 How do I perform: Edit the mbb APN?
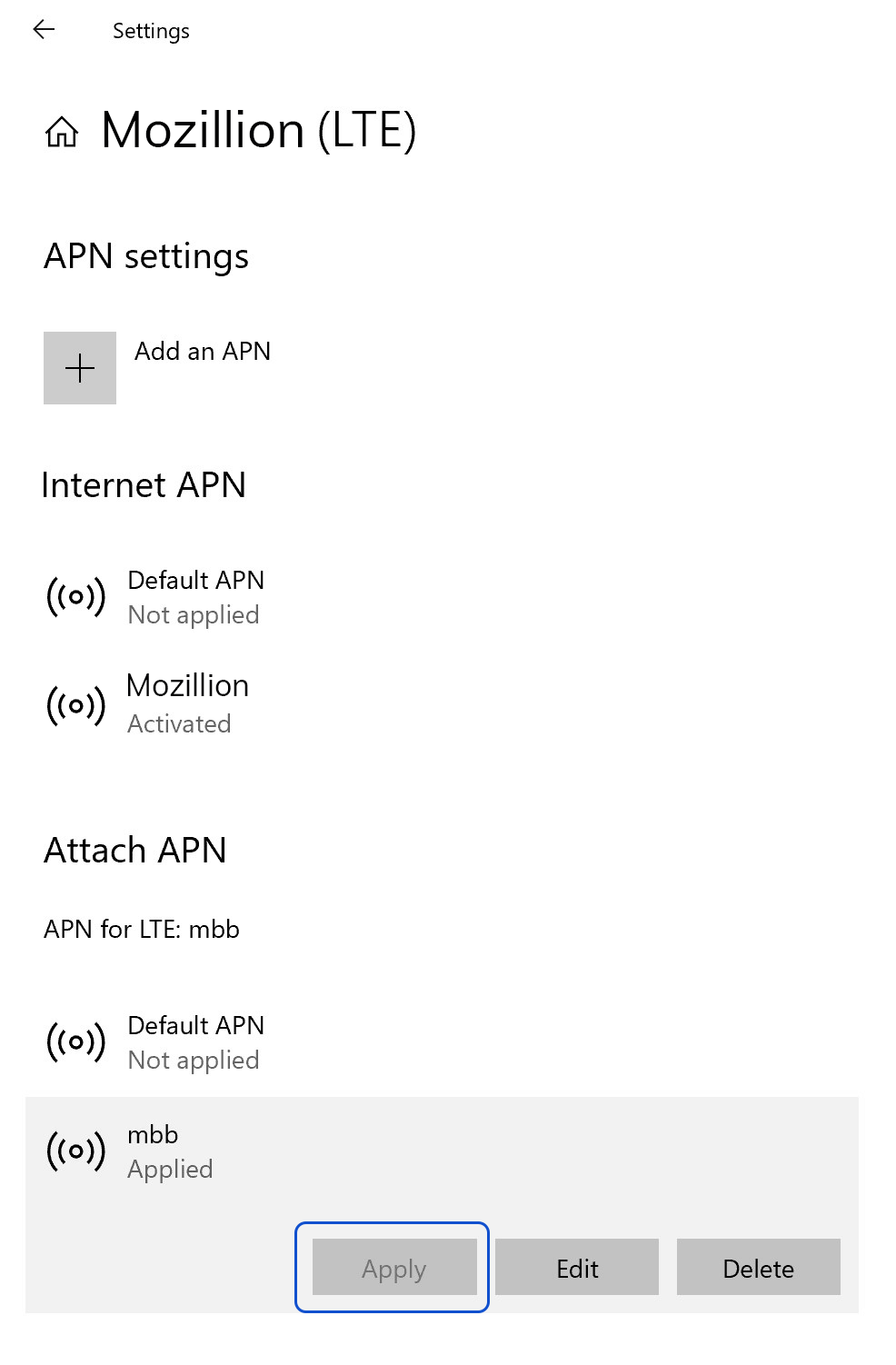(x=577, y=1268)
